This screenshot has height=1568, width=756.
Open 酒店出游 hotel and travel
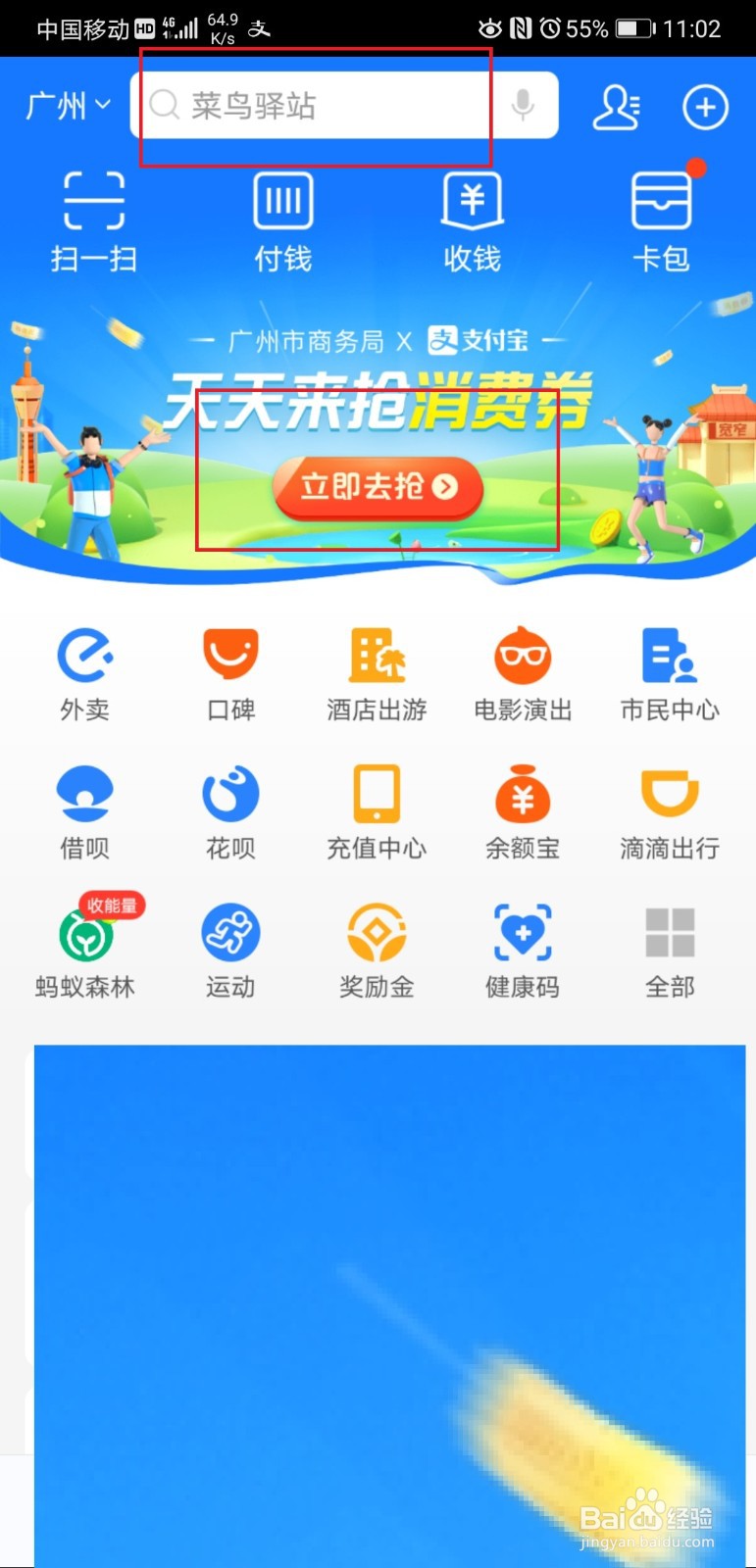[x=377, y=671]
